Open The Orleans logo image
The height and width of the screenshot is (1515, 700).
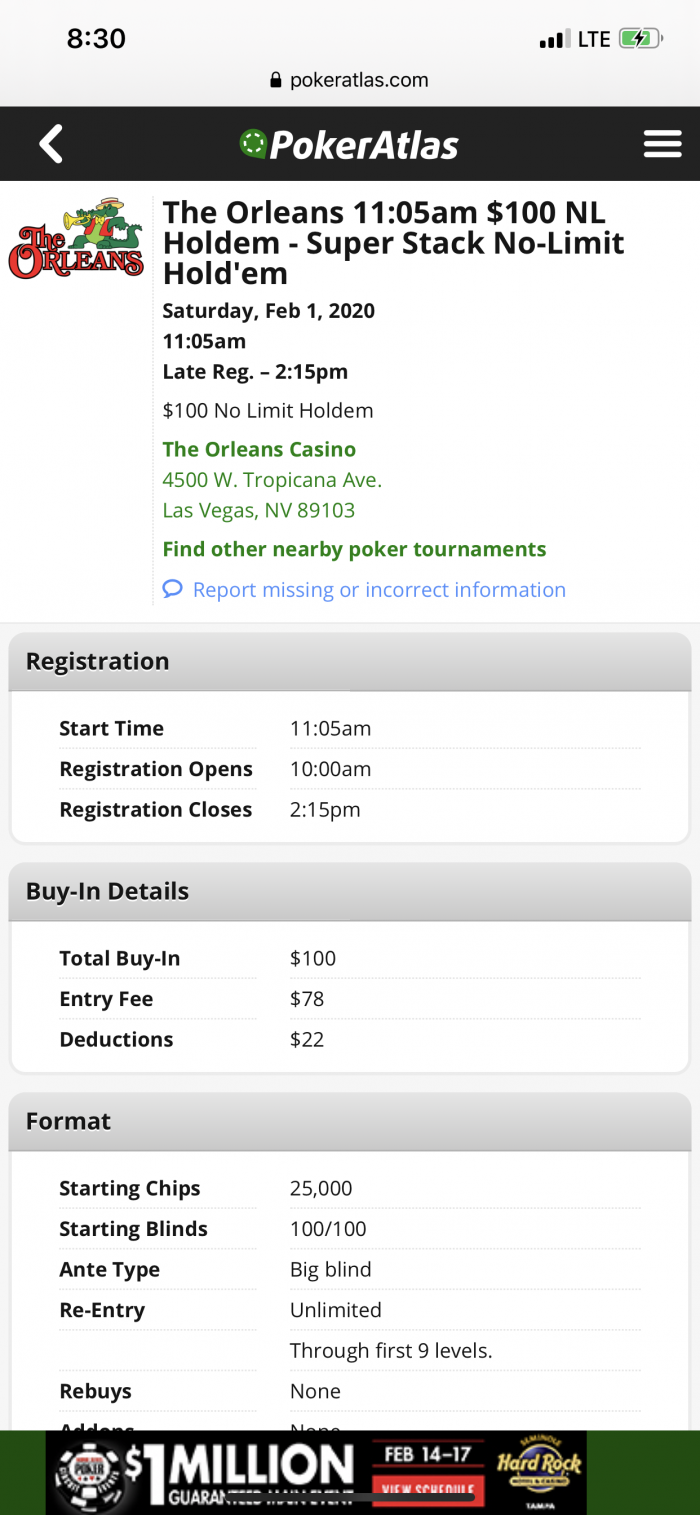tap(76, 238)
